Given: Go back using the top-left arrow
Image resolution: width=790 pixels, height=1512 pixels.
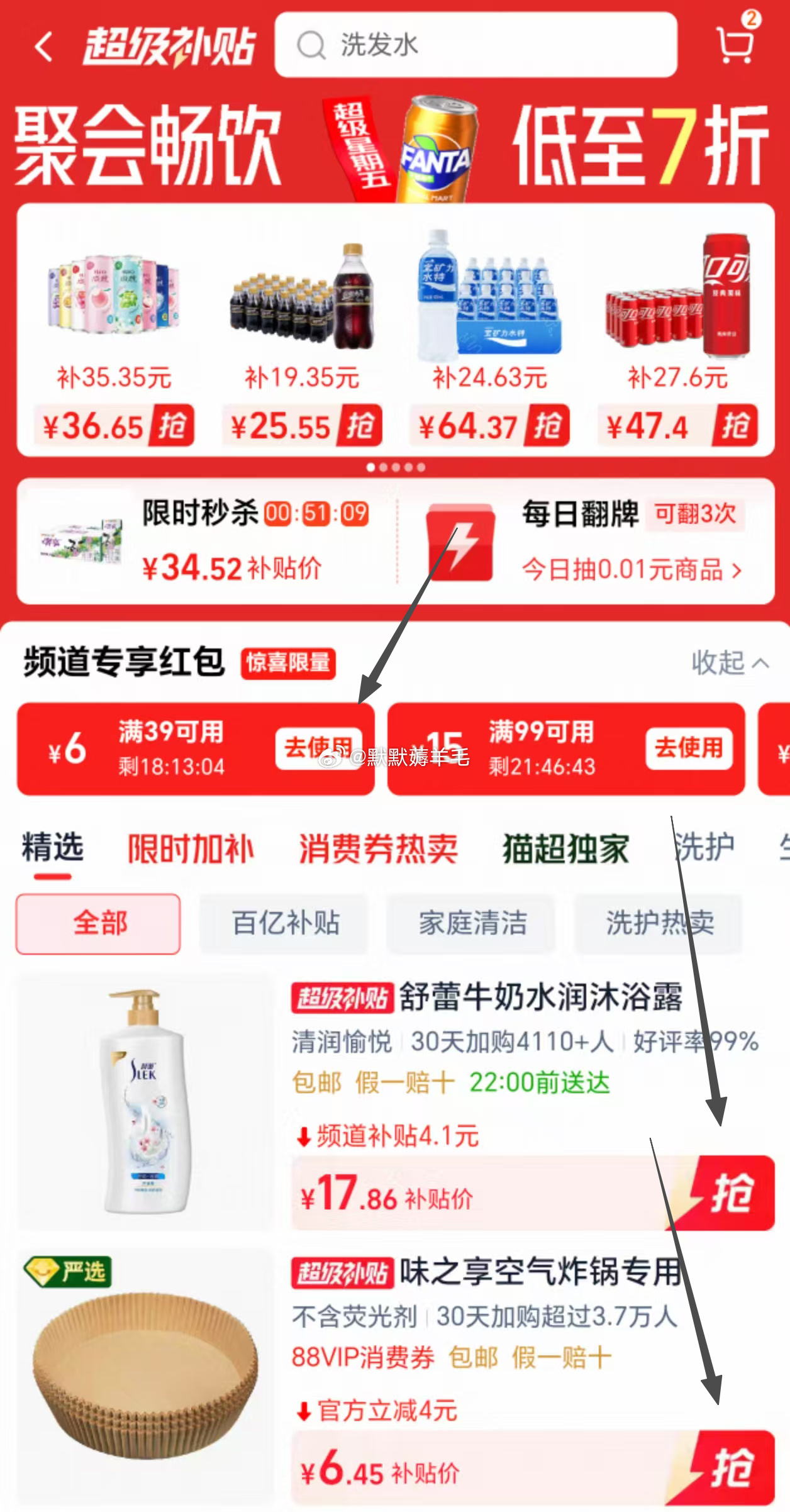Looking at the screenshot, I should 43,47.
